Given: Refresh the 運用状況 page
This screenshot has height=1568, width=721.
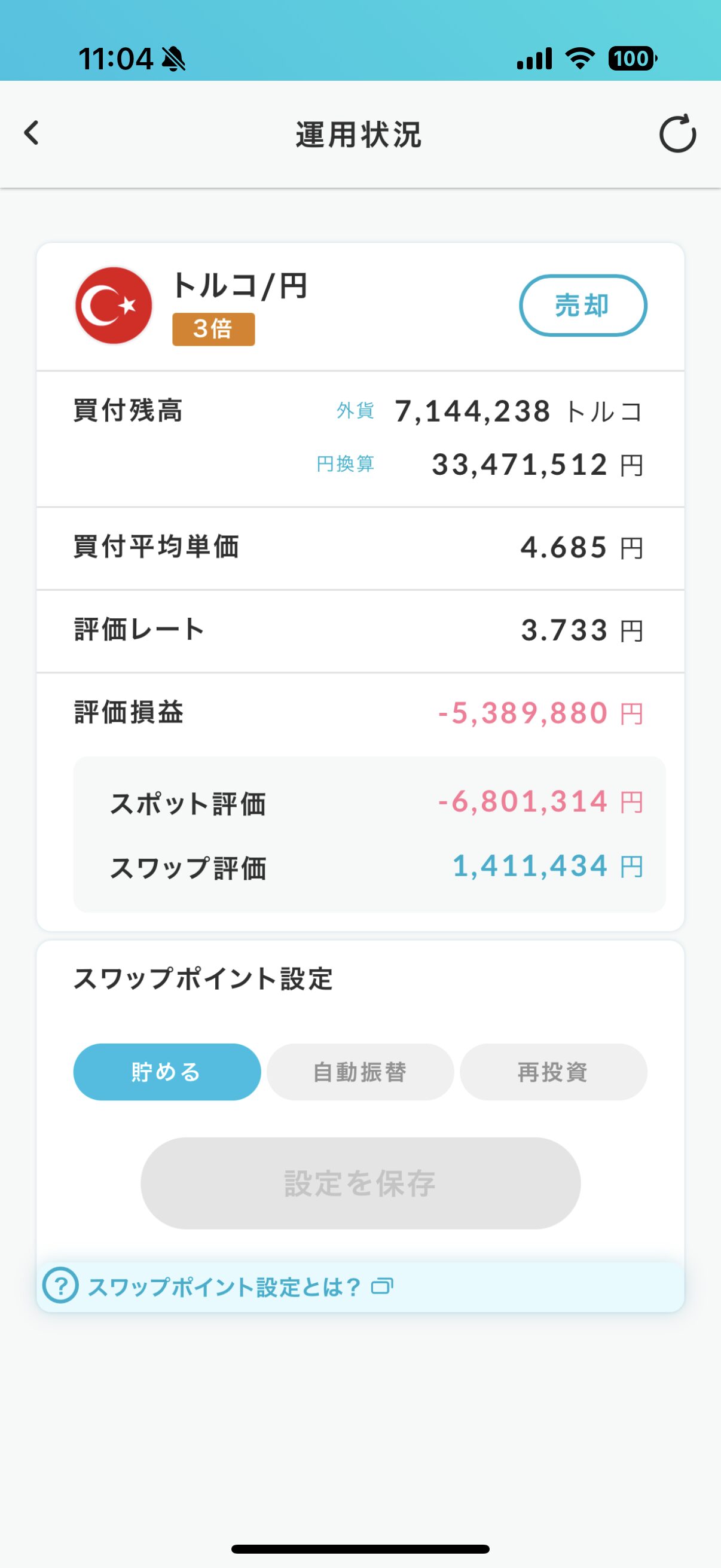Looking at the screenshot, I should [x=677, y=133].
